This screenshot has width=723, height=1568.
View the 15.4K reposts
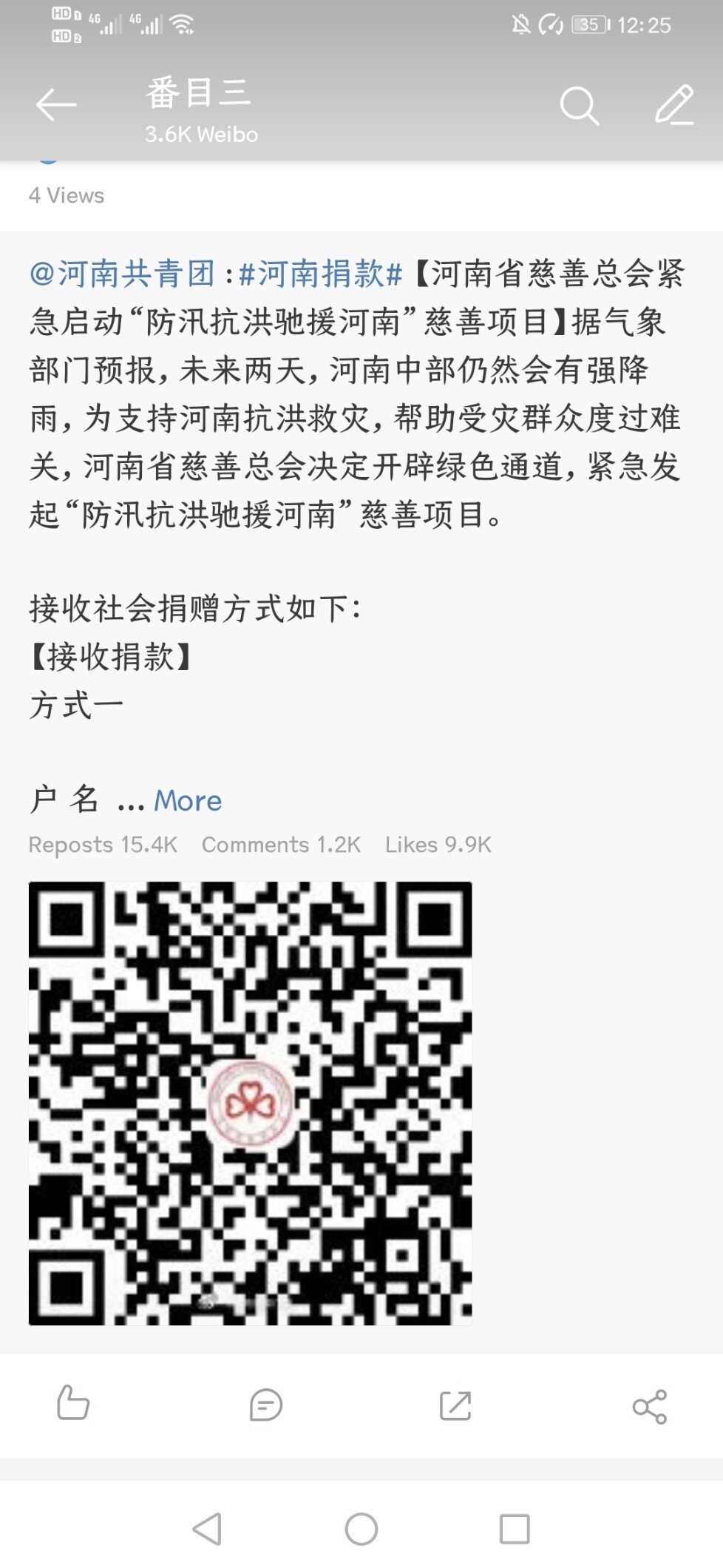pyautogui.click(x=103, y=845)
